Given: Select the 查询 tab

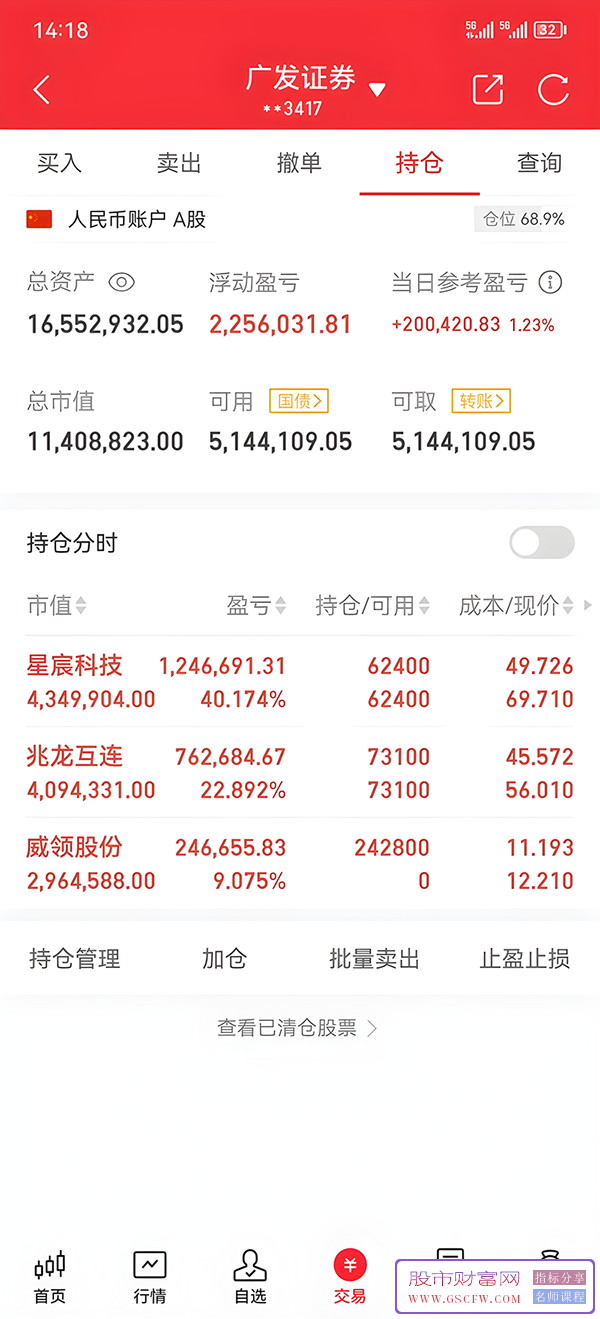Looking at the screenshot, I should (x=539, y=163).
